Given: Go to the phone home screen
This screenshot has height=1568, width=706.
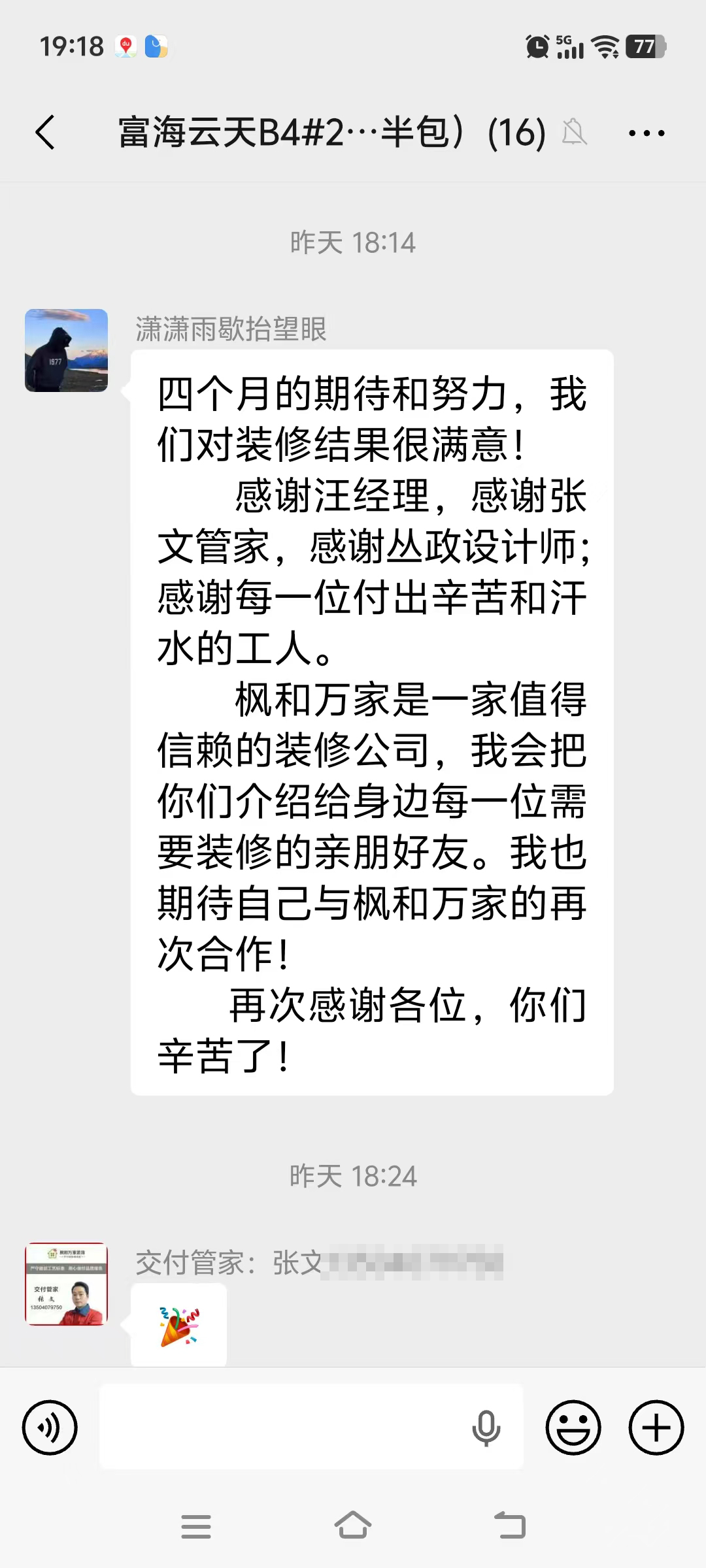Looking at the screenshot, I should 353,1527.
